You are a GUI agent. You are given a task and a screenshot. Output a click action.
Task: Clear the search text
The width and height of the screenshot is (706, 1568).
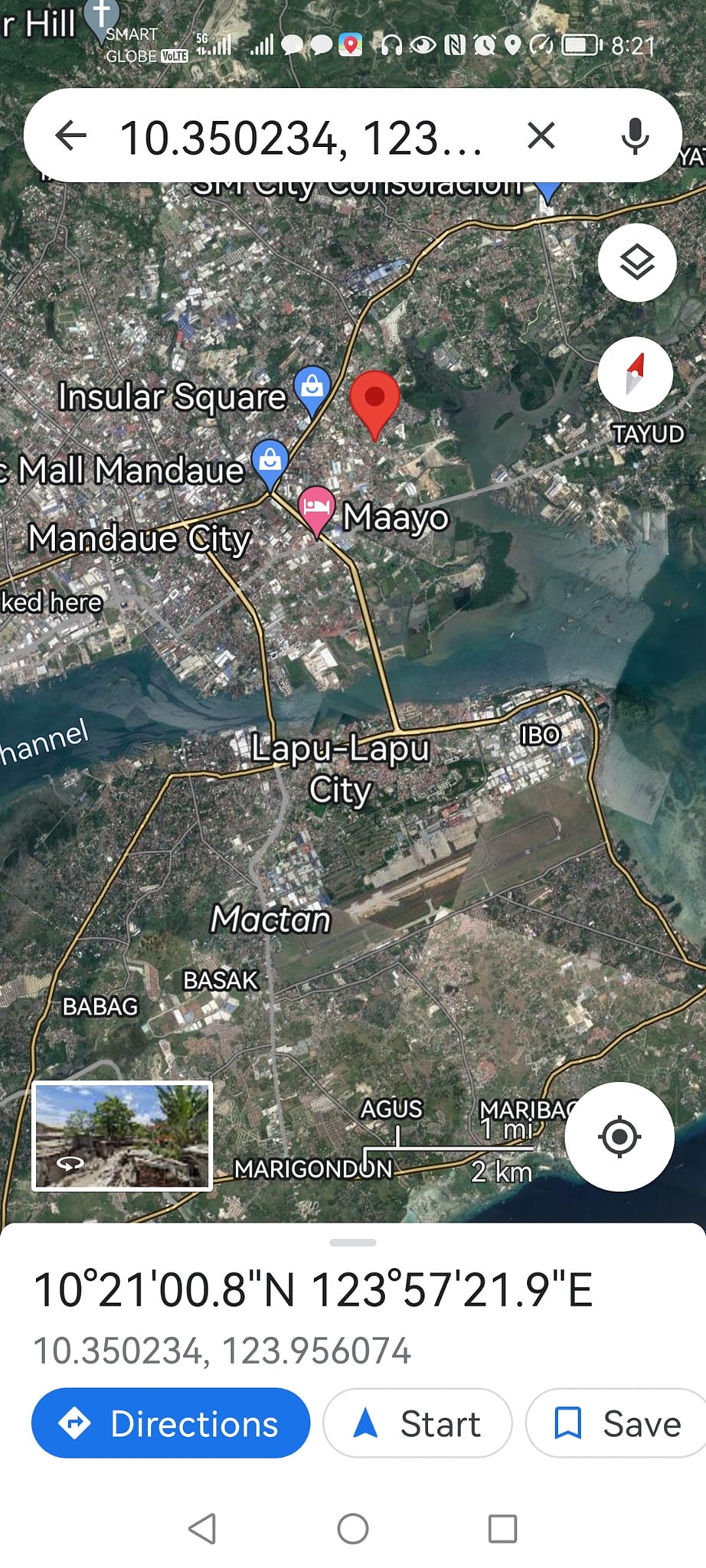541,136
